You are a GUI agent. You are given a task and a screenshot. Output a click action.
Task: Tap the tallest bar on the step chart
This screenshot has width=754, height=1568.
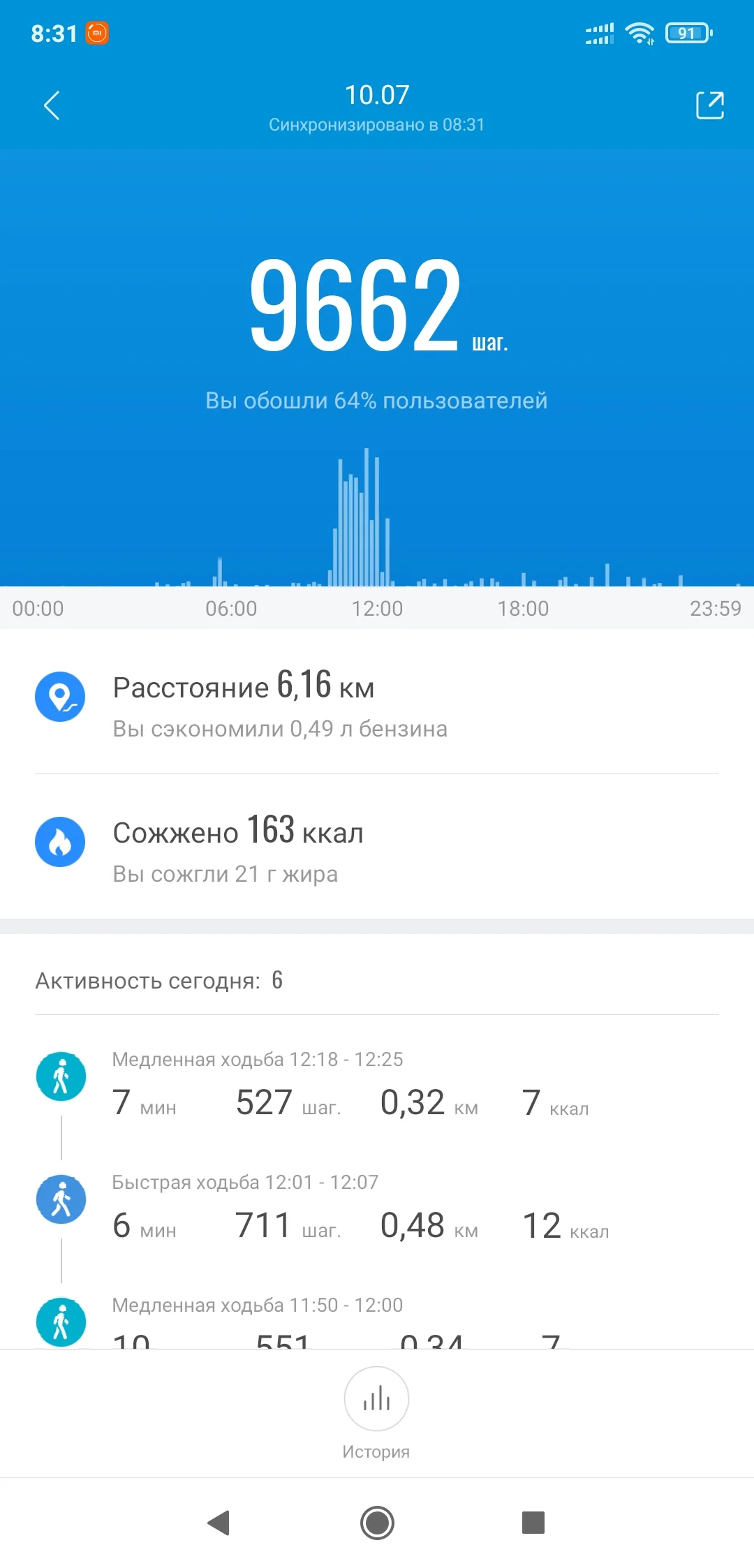pos(366,517)
